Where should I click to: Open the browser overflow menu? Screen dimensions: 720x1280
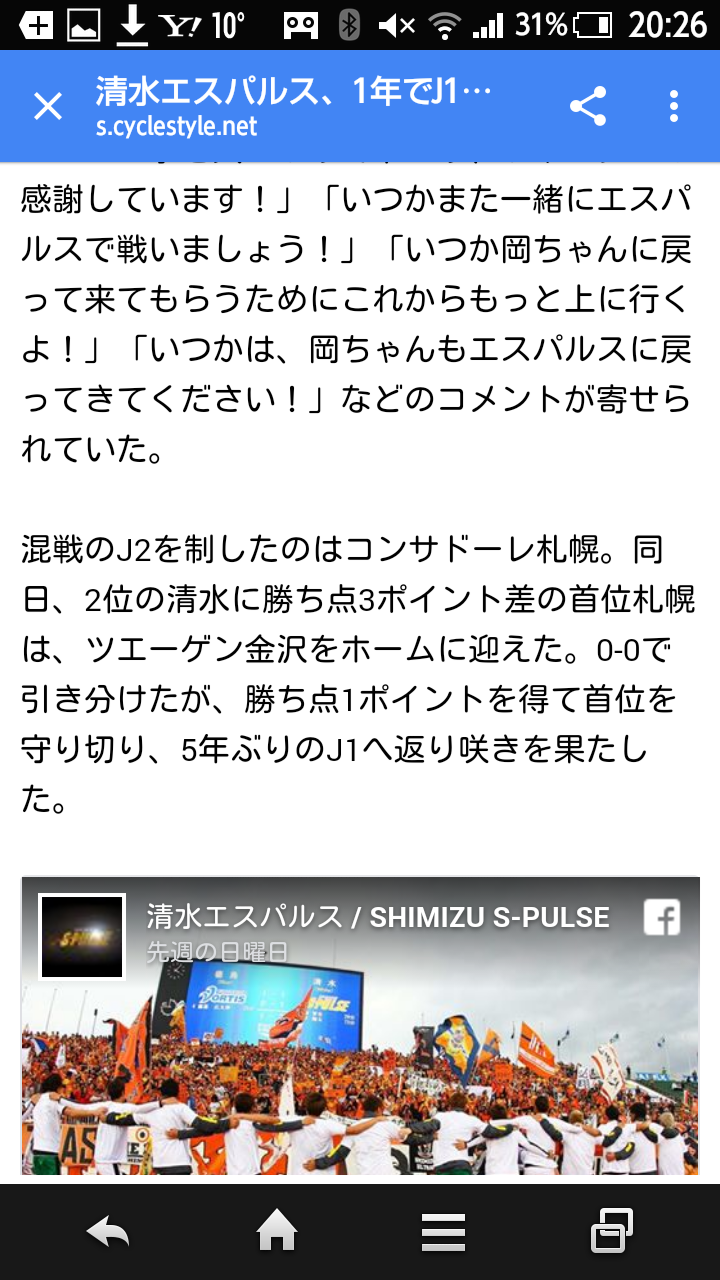click(x=674, y=106)
